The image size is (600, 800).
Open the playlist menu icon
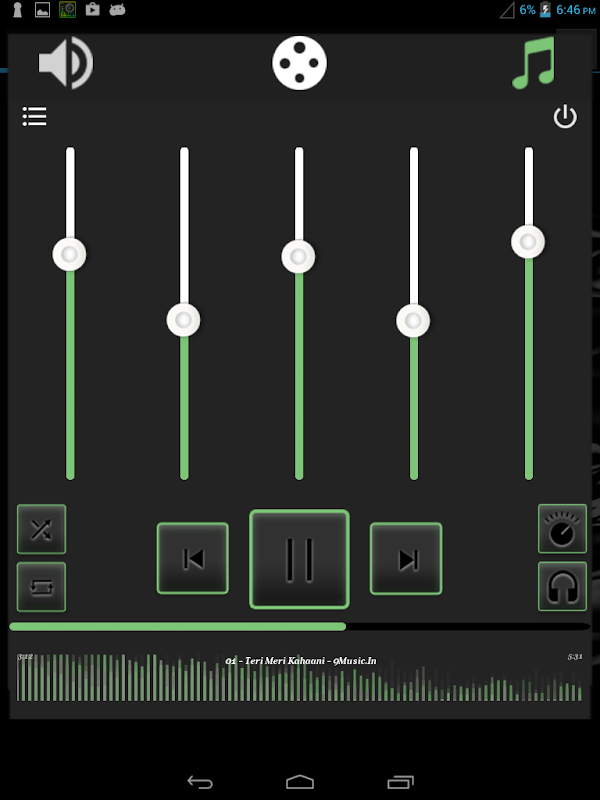(34, 116)
